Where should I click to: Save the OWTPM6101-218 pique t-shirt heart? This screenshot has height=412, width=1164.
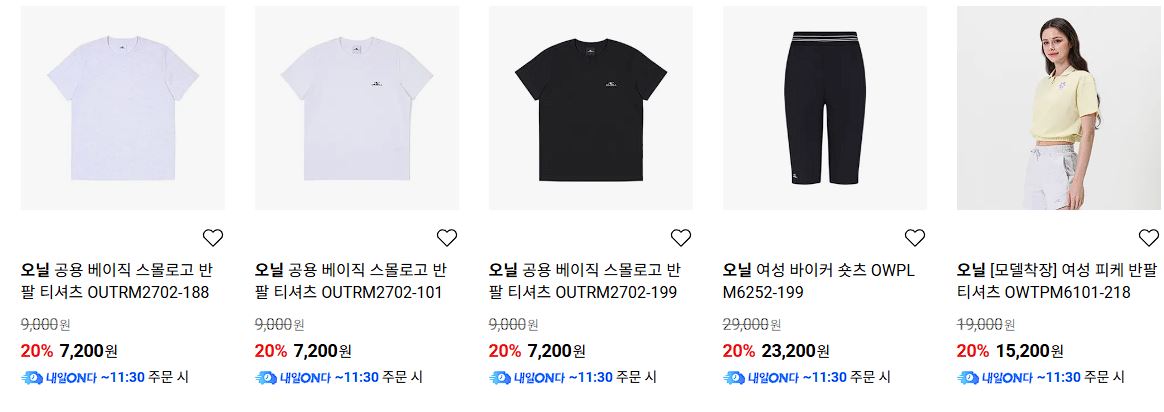[1148, 238]
